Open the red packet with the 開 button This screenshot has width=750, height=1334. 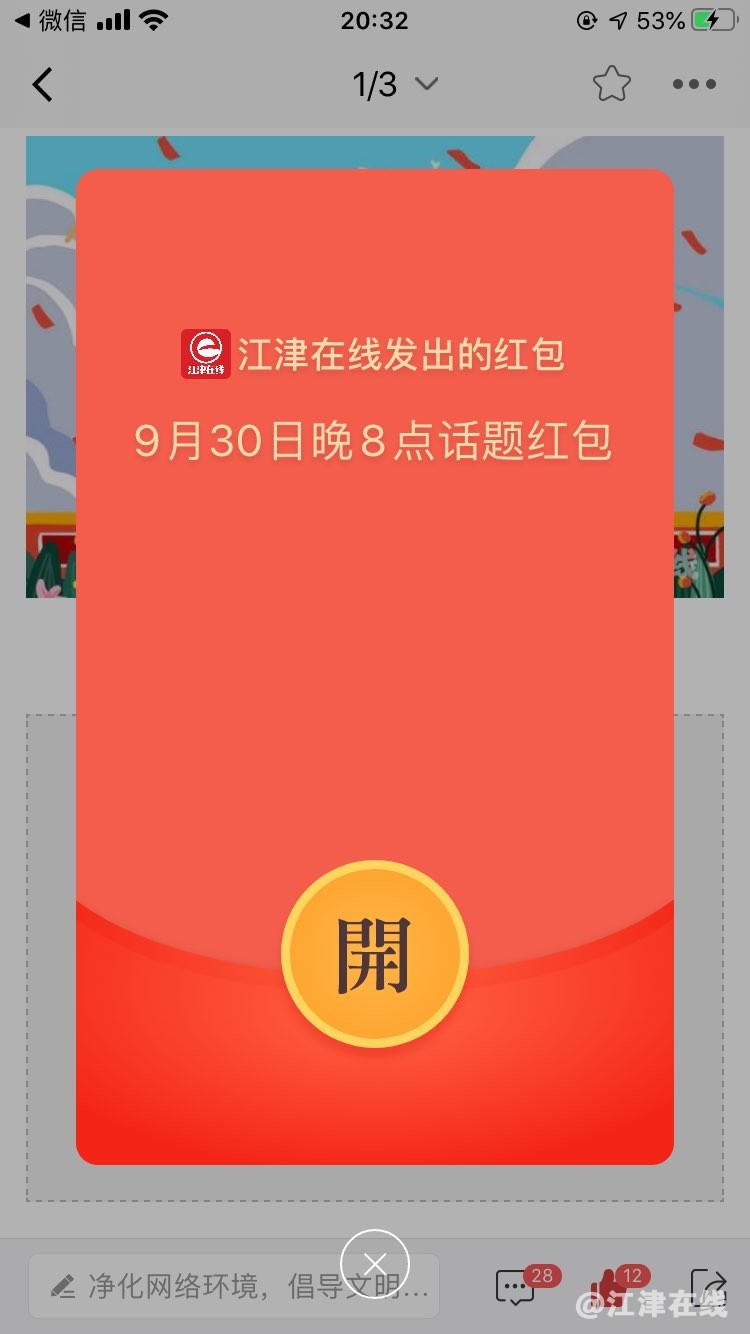(375, 955)
